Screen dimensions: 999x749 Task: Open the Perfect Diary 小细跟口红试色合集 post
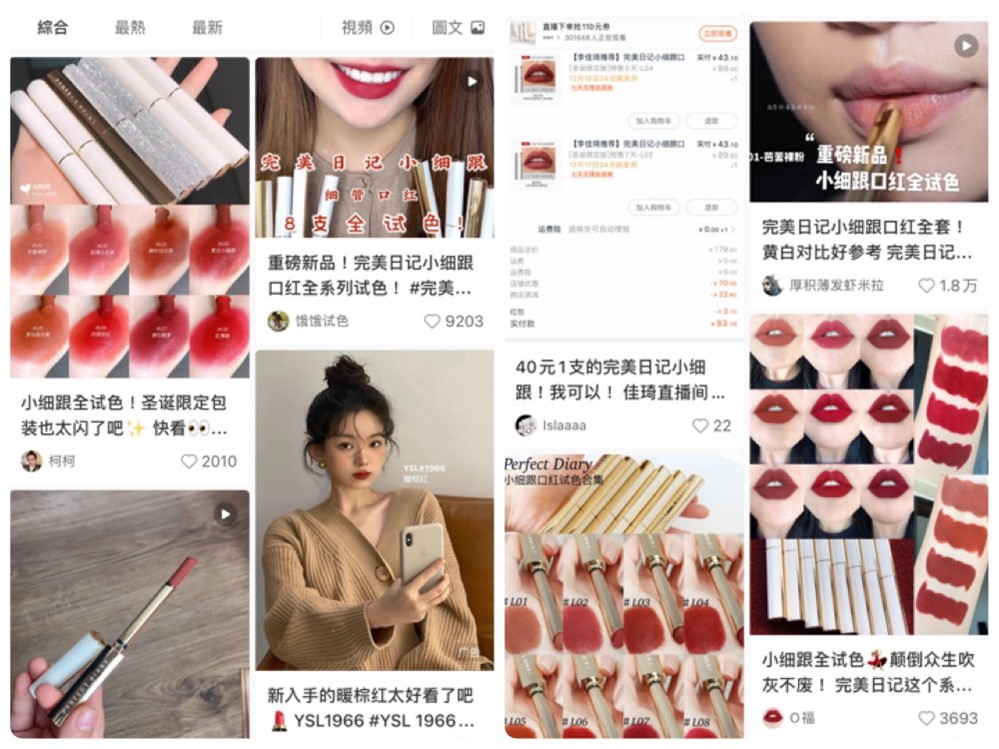[623, 596]
